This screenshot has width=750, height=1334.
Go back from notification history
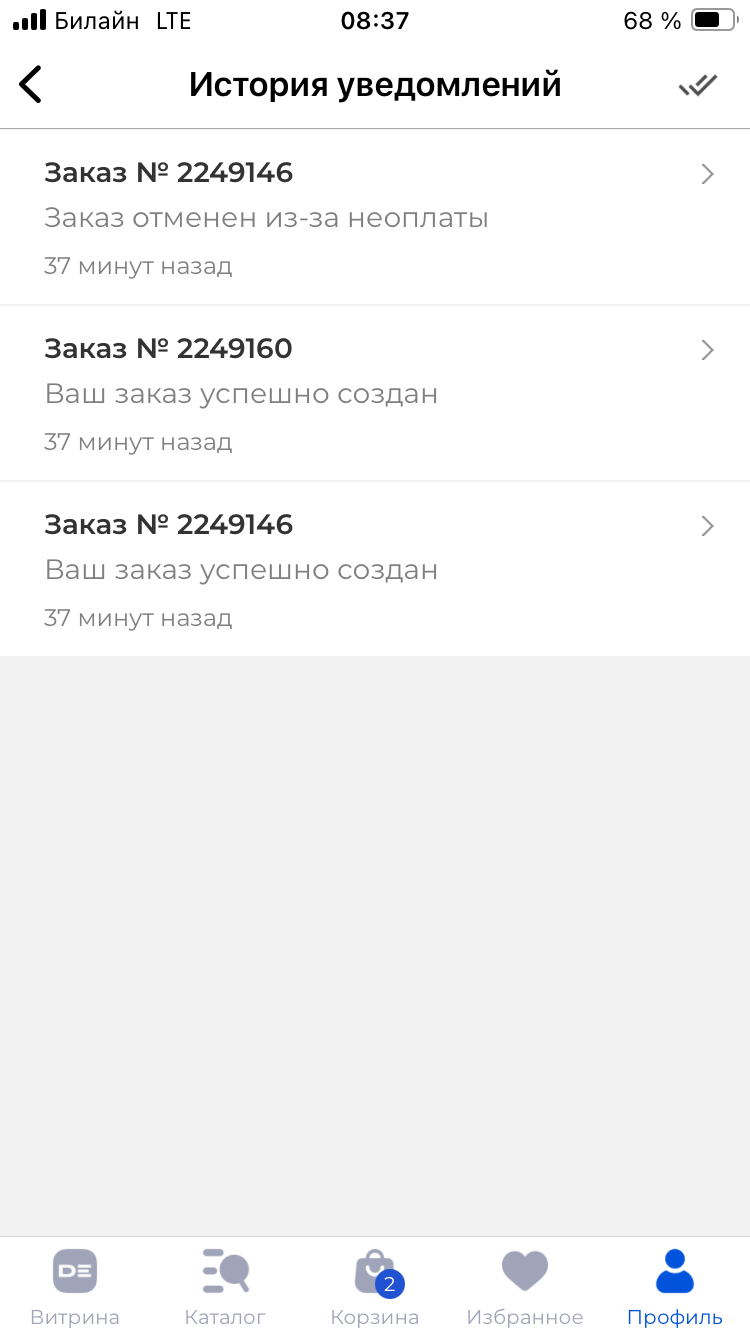[x=32, y=85]
